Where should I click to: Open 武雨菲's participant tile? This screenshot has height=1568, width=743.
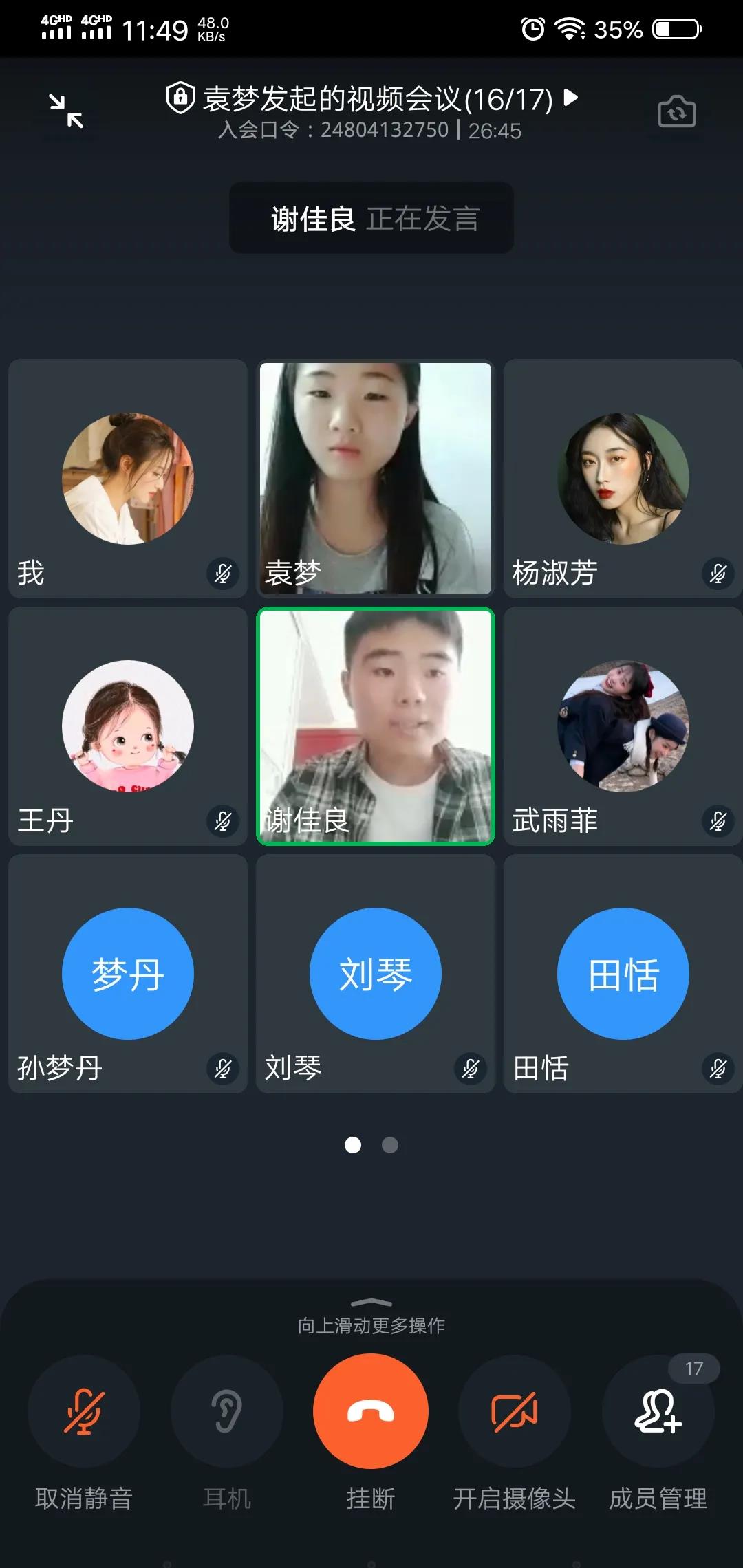tap(623, 726)
